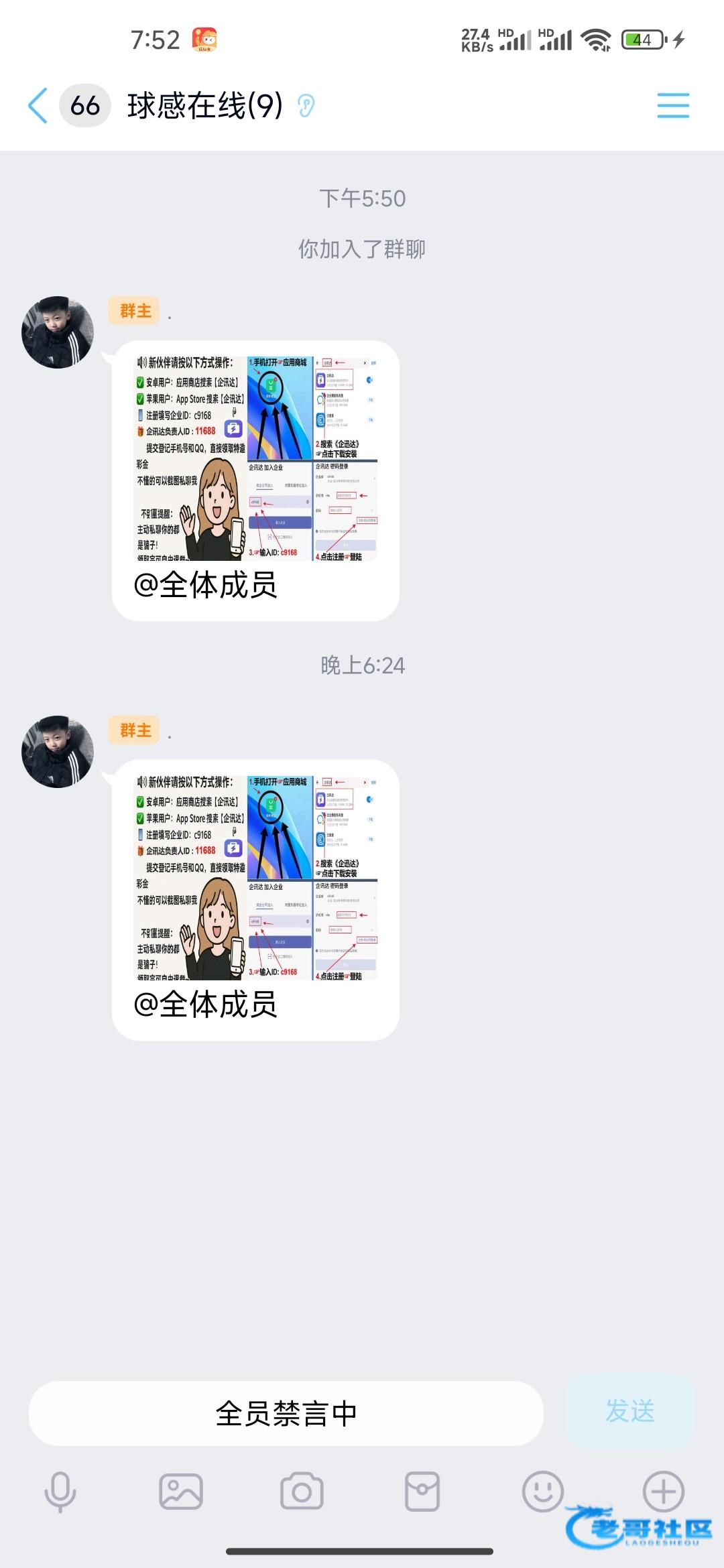Open the photo gallery picker

click(180, 1492)
